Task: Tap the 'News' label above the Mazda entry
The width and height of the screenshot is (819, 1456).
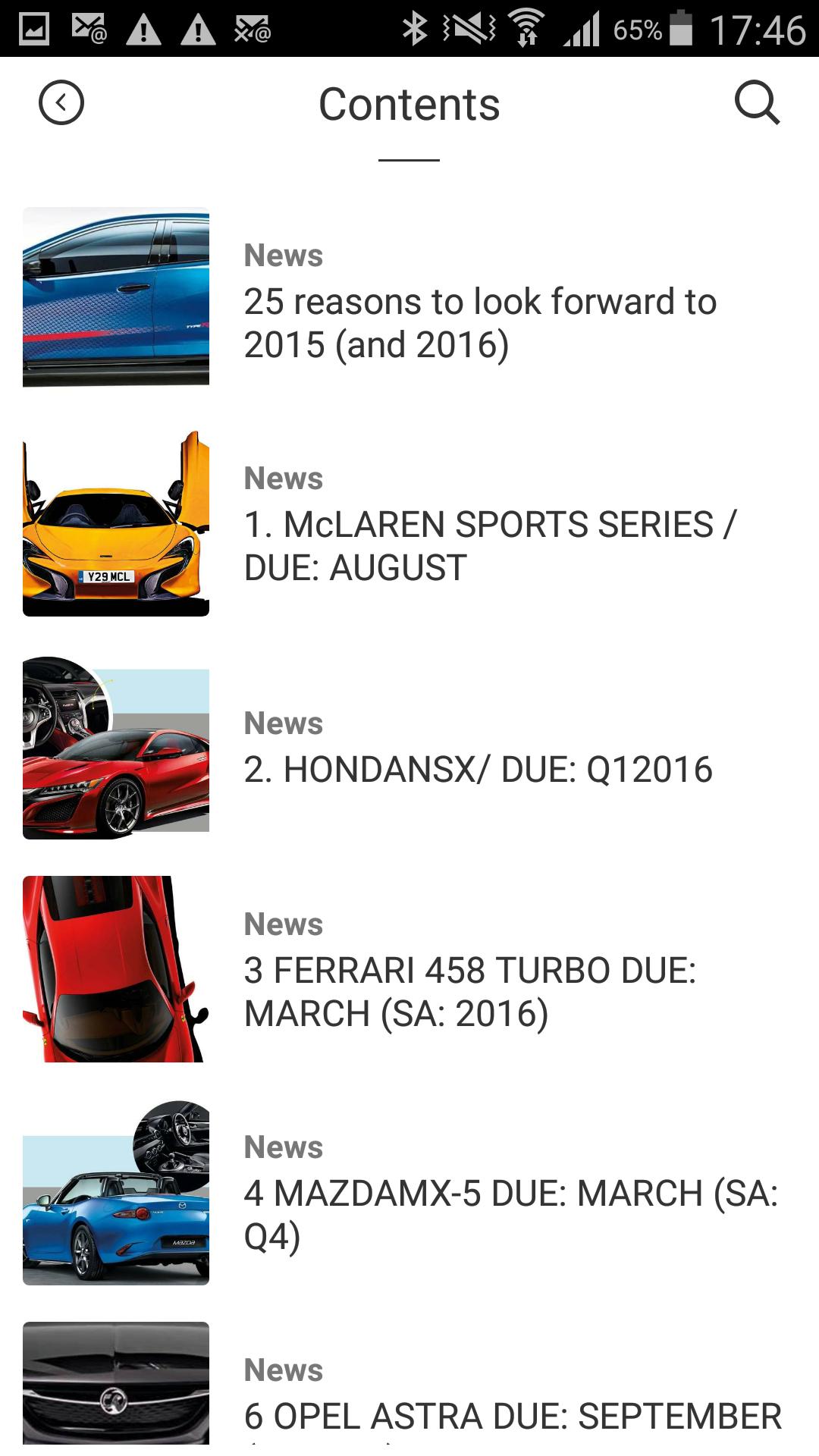Action: (284, 1147)
